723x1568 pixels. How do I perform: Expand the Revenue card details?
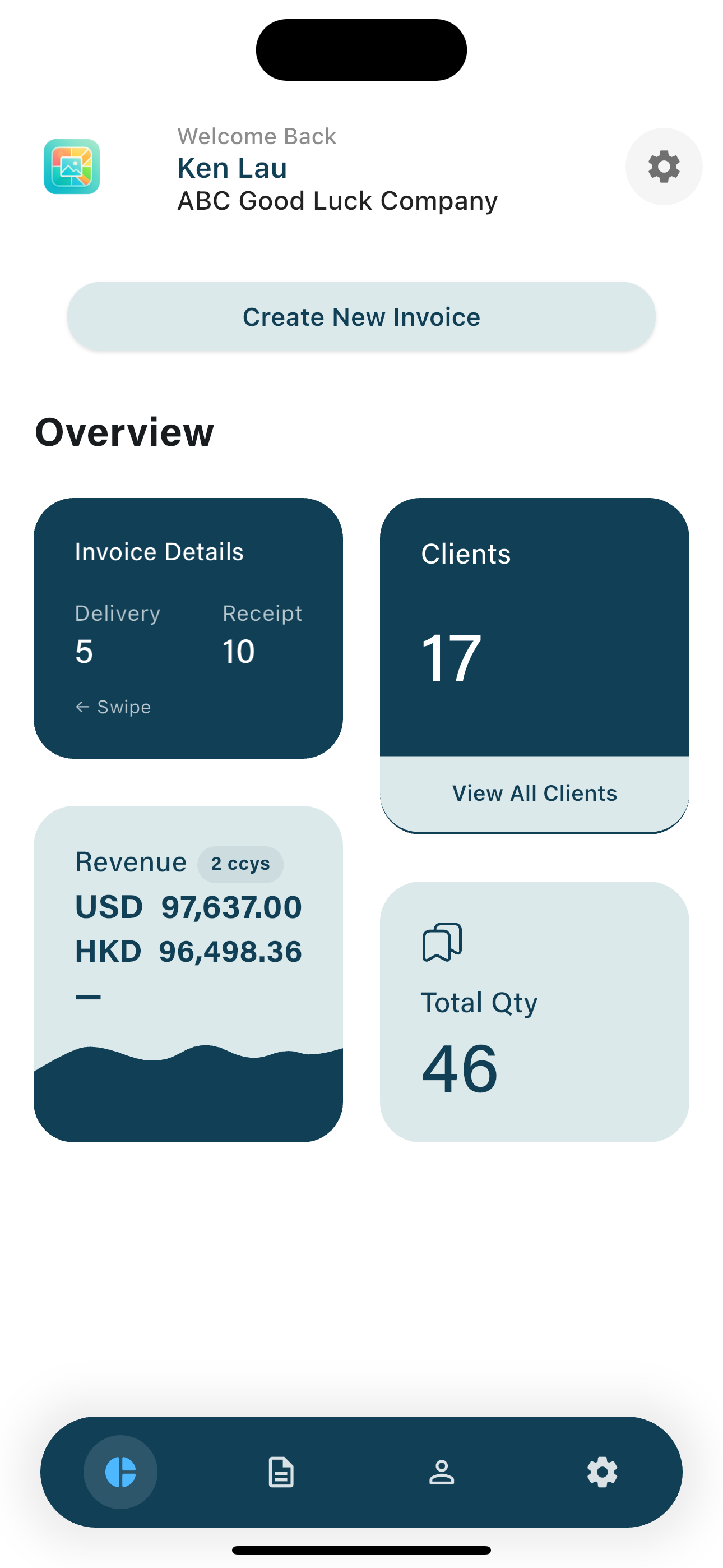[189, 949]
